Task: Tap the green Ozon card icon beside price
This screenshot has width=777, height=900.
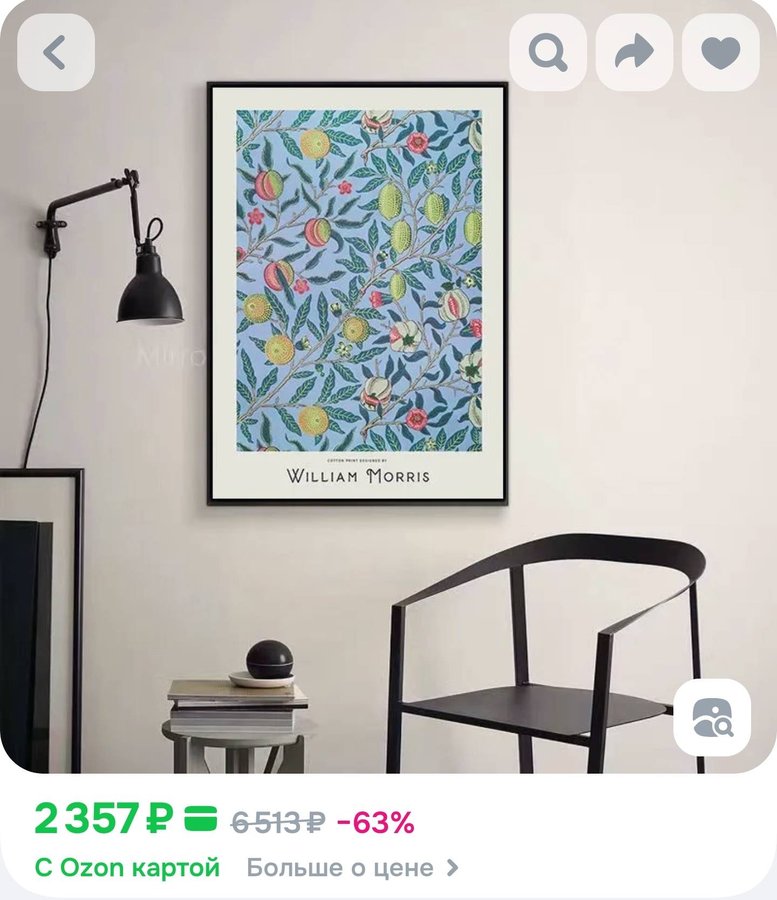Action: pyautogui.click(x=195, y=820)
